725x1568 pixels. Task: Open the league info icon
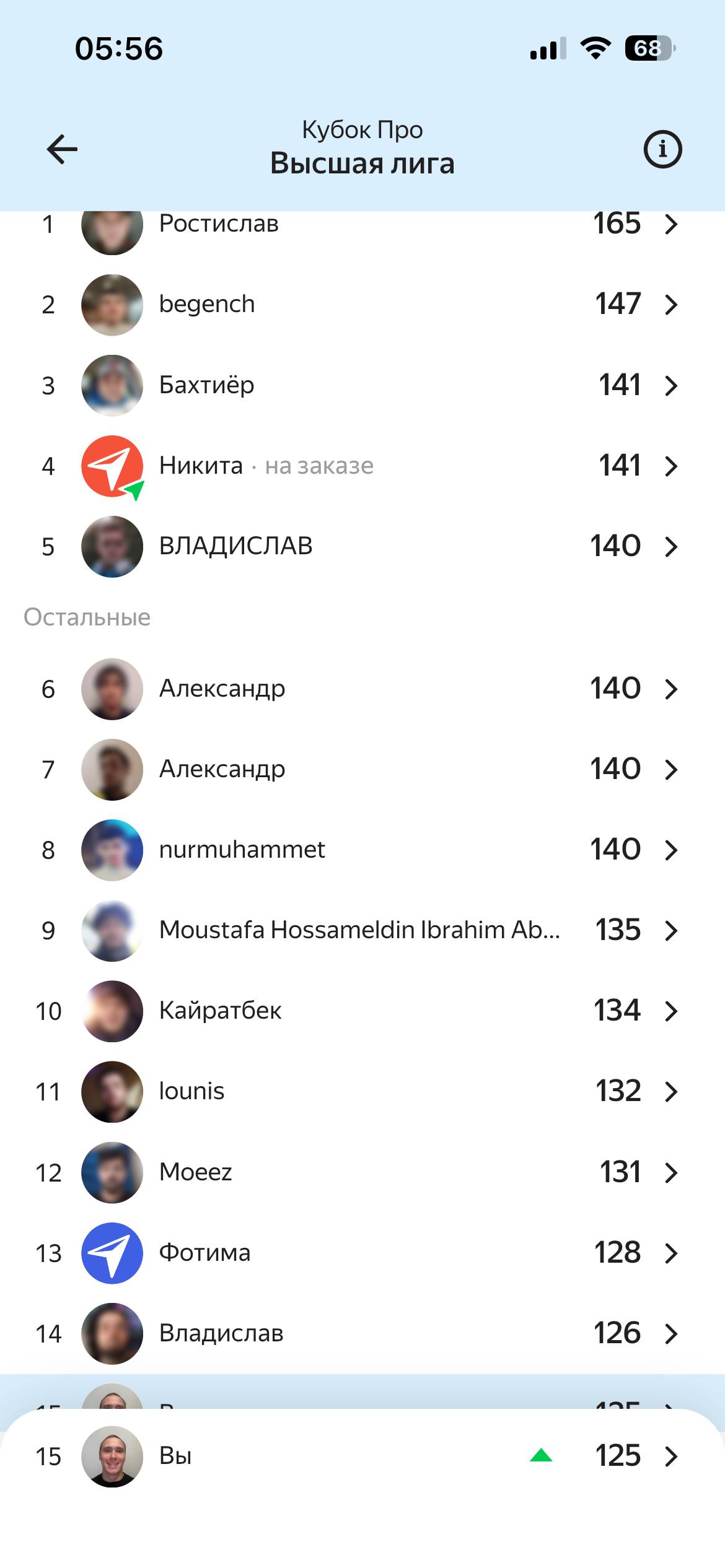(x=662, y=149)
